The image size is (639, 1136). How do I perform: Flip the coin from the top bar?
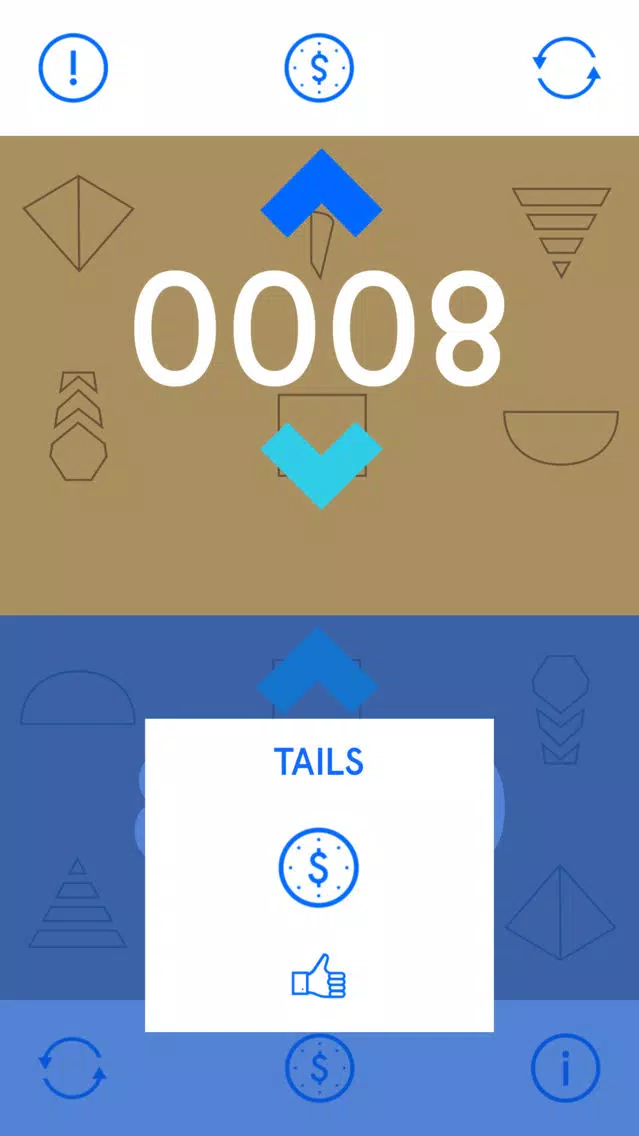tap(319, 68)
